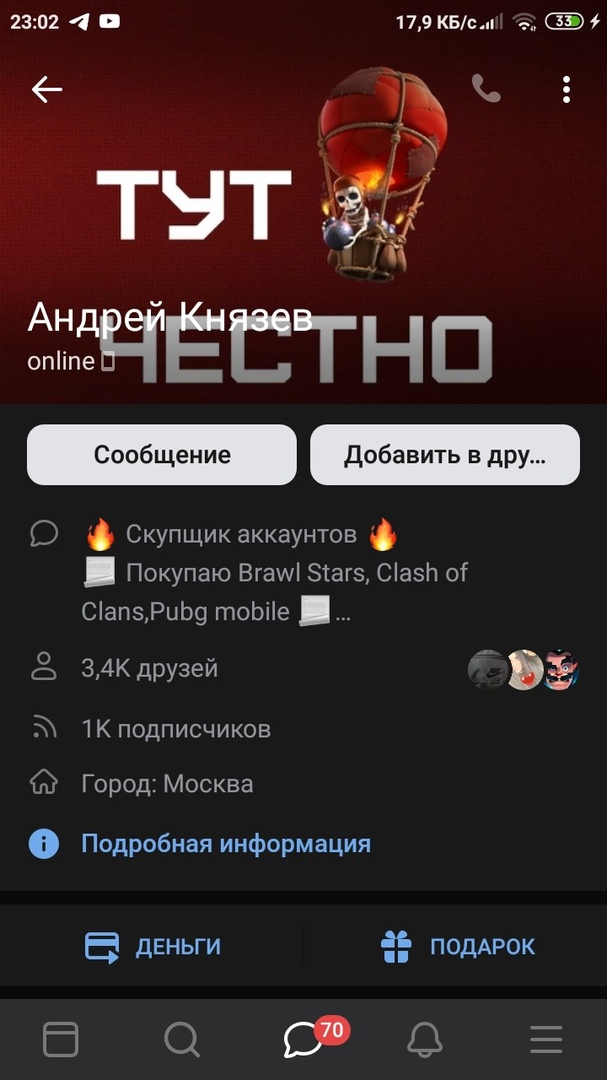This screenshot has height=1080, width=607.
Task: Tap Добавить в друзья button
Action: click(x=445, y=455)
